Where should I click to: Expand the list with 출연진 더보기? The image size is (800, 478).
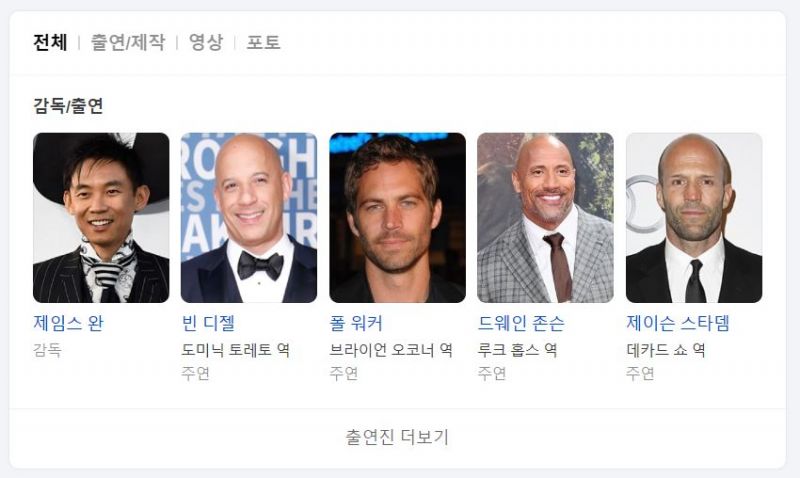point(397,437)
